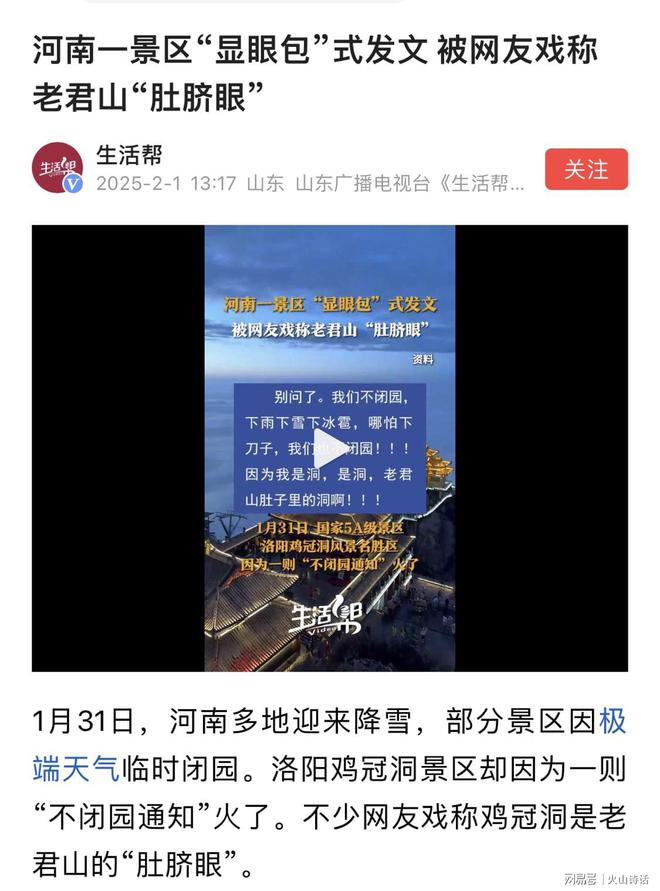This screenshot has height=891, width=660.
Task: Follow the 生活帮 account
Action: pos(586,169)
